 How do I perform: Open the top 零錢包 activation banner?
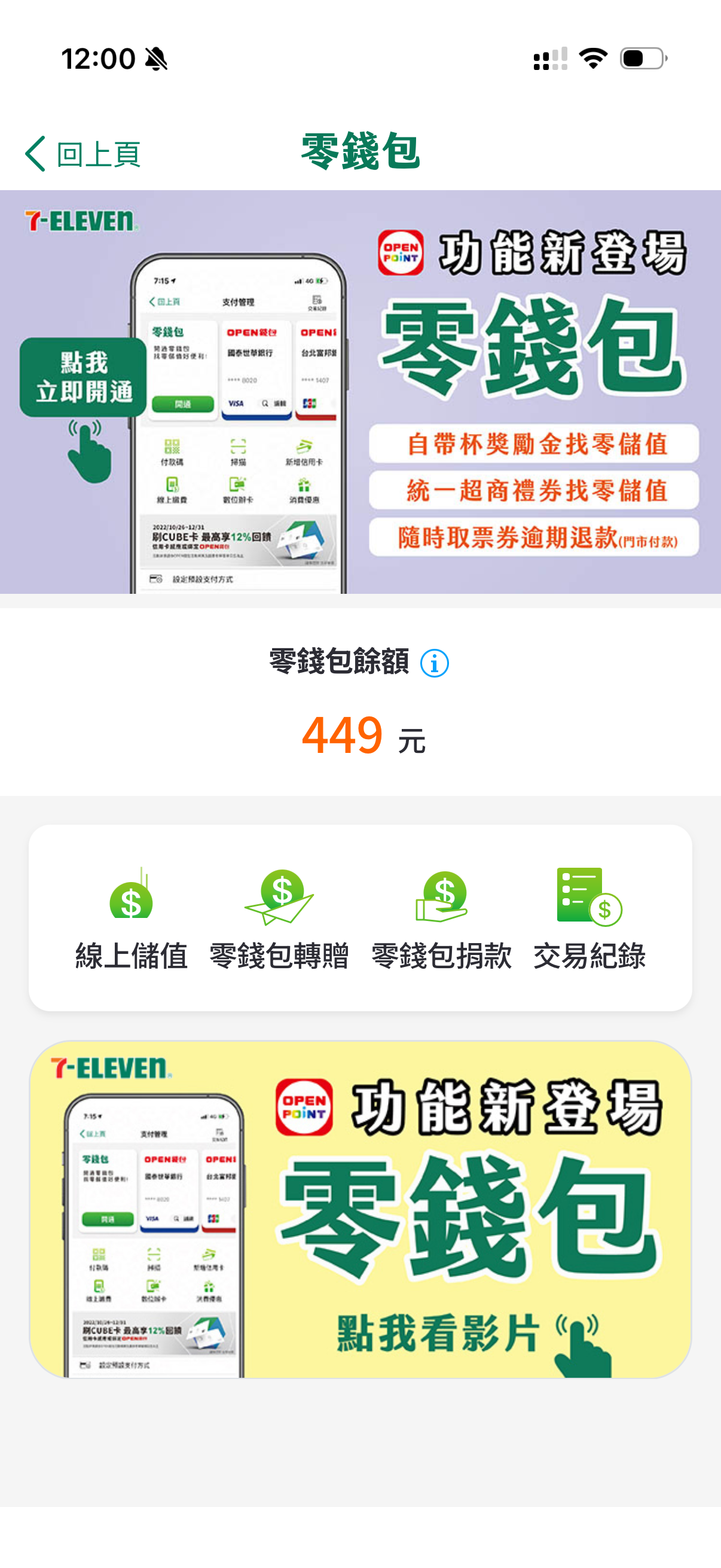coord(360,391)
